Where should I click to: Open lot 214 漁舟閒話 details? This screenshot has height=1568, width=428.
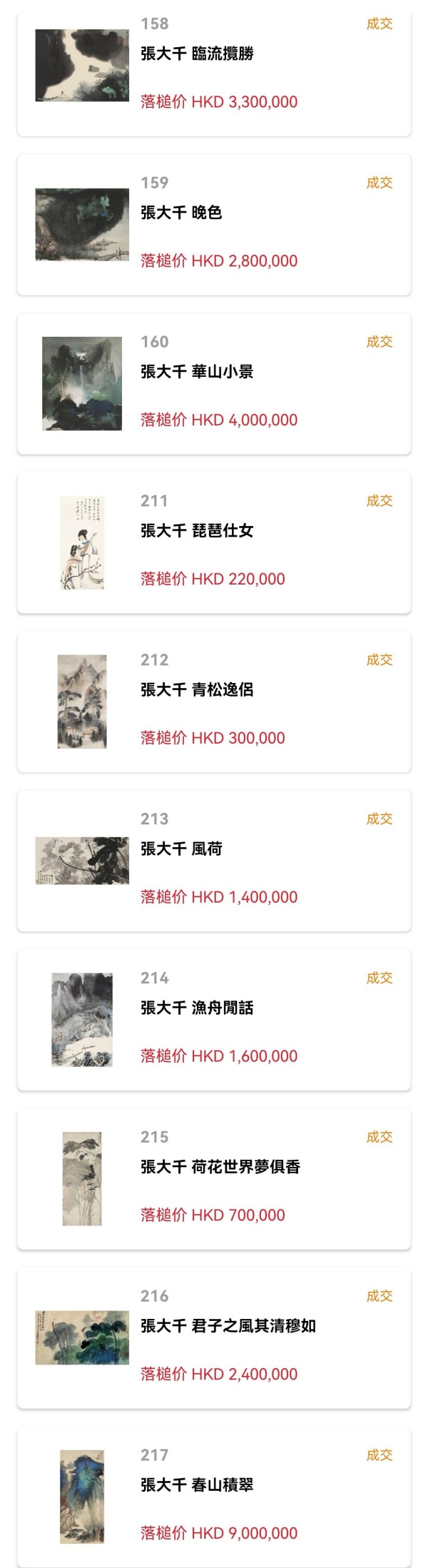(x=214, y=1019)
